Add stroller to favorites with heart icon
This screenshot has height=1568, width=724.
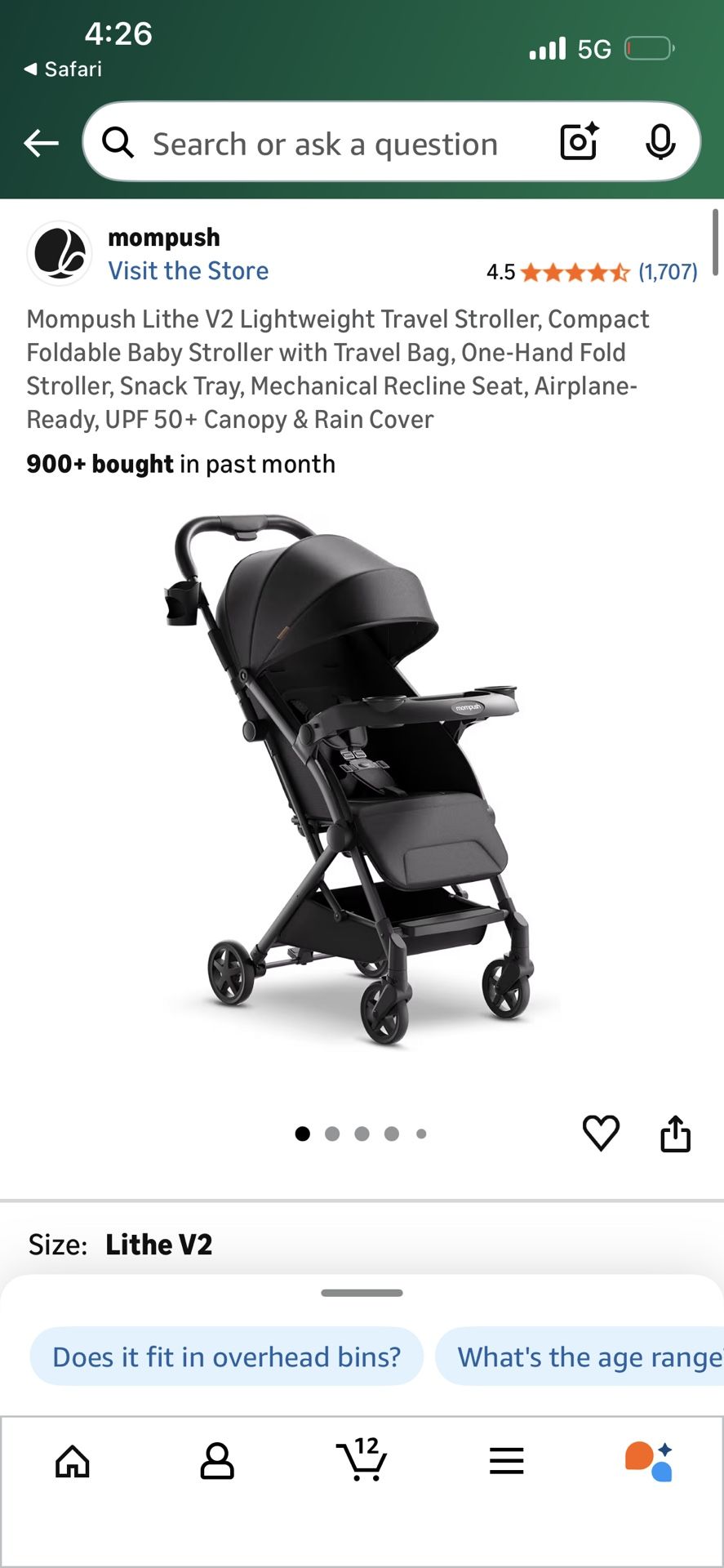(602, 1133)
